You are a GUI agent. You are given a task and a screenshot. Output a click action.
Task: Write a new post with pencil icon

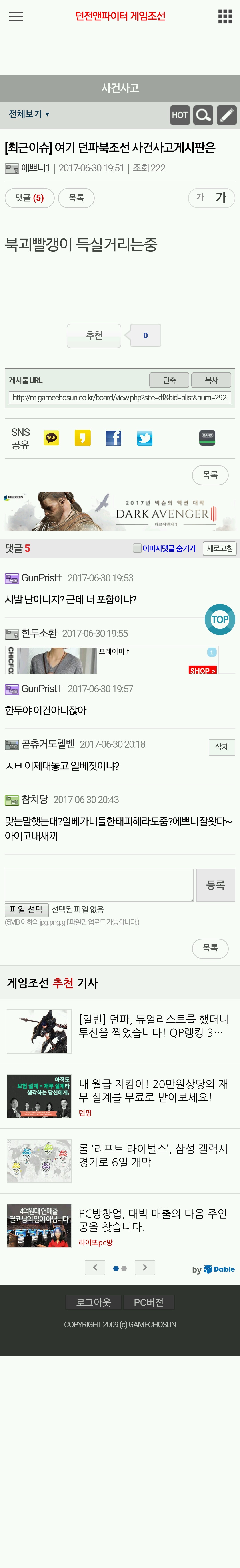226,115
